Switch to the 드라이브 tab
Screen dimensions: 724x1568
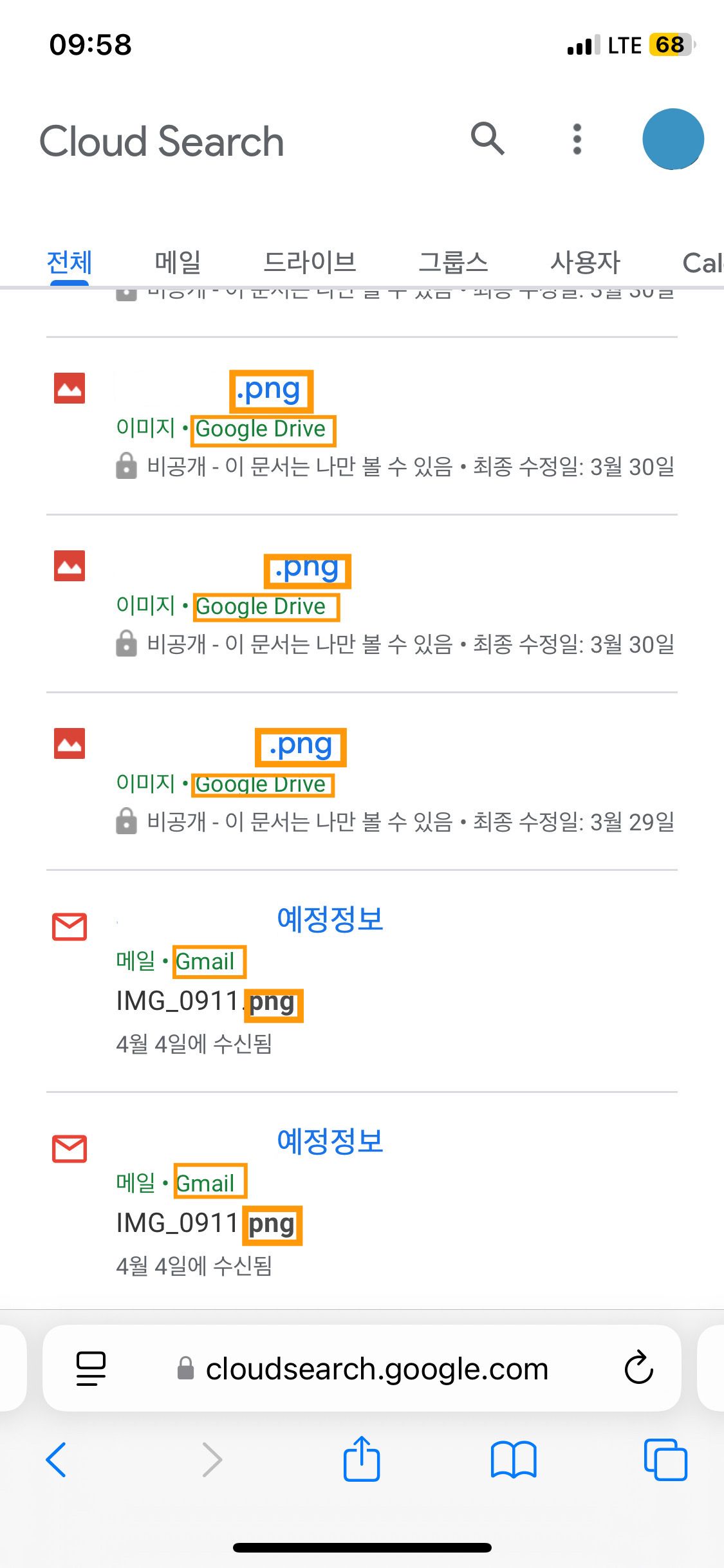pos(310,263)
